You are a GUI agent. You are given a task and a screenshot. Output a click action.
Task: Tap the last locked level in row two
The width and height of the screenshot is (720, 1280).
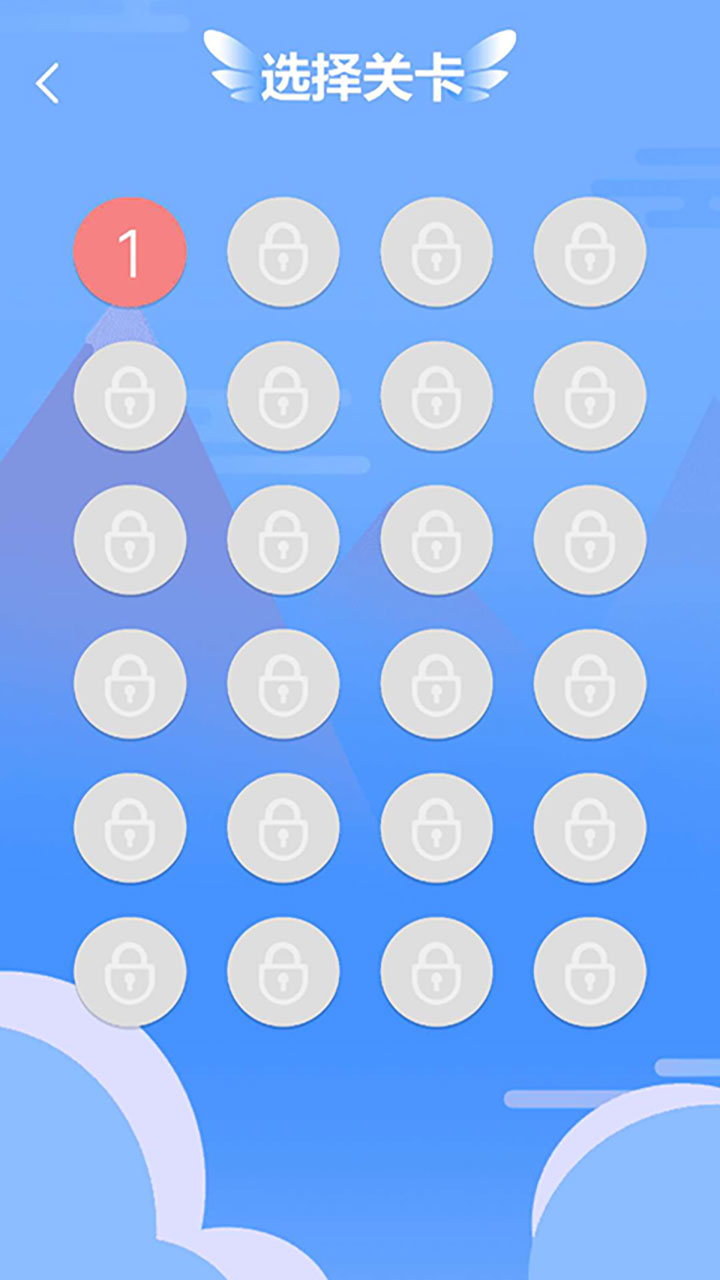click(588, 397)
